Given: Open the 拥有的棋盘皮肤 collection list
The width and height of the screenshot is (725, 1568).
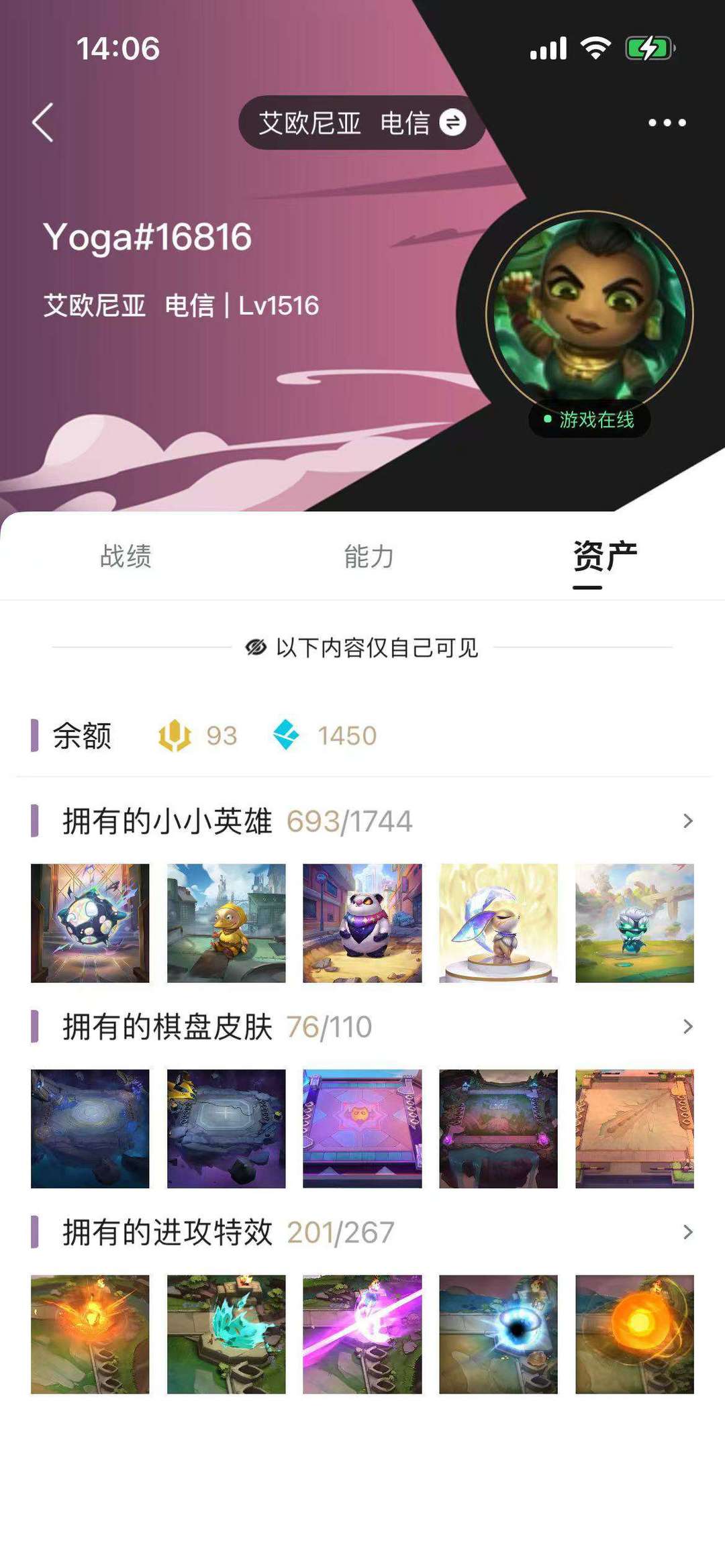Looking at the screenshot, I should click(x=362, y=1027).
